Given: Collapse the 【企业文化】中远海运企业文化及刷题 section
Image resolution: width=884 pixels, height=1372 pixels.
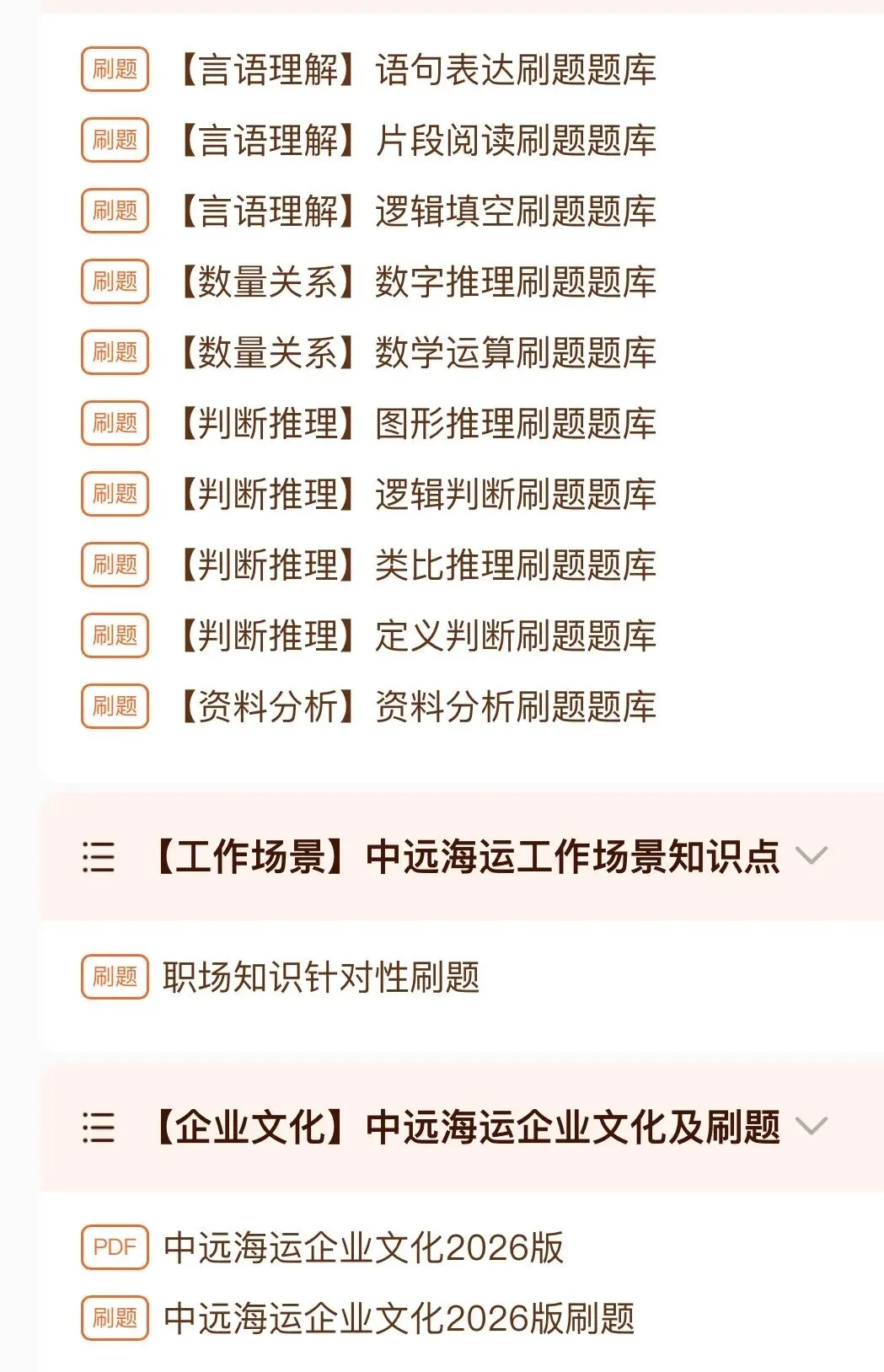Looking at the screenshot, I should (812, 1127).
